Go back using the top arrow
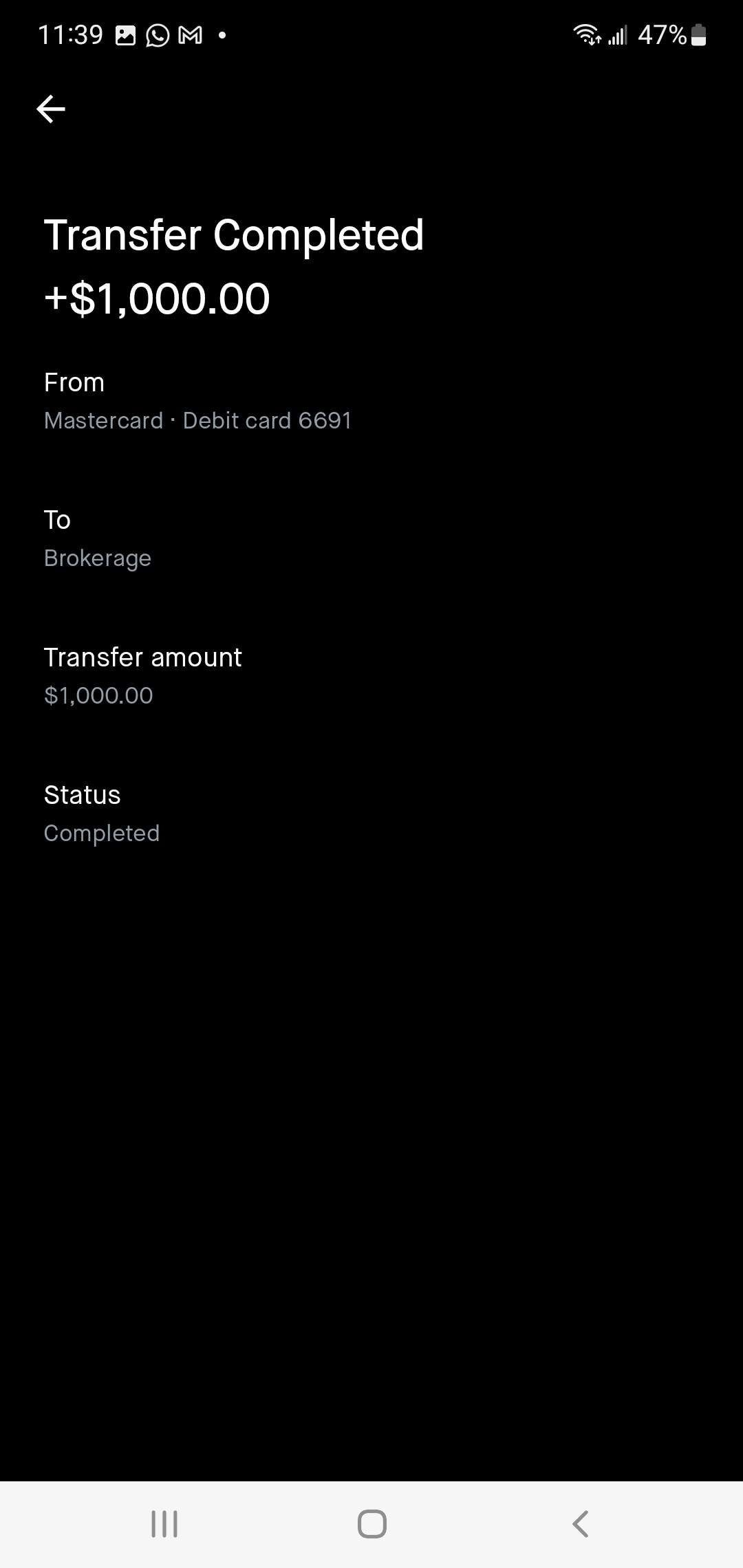Viewport: 743px width, 1568px height. pyautogui.click(x=51, y=109)
